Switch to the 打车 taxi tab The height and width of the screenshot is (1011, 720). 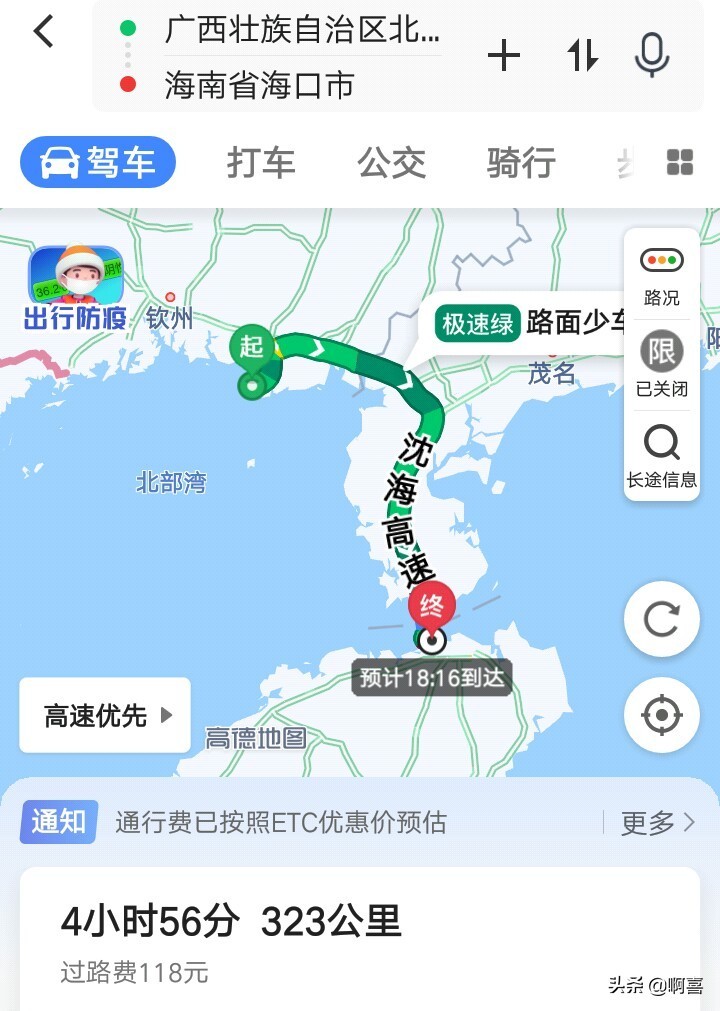coord(261,163)
